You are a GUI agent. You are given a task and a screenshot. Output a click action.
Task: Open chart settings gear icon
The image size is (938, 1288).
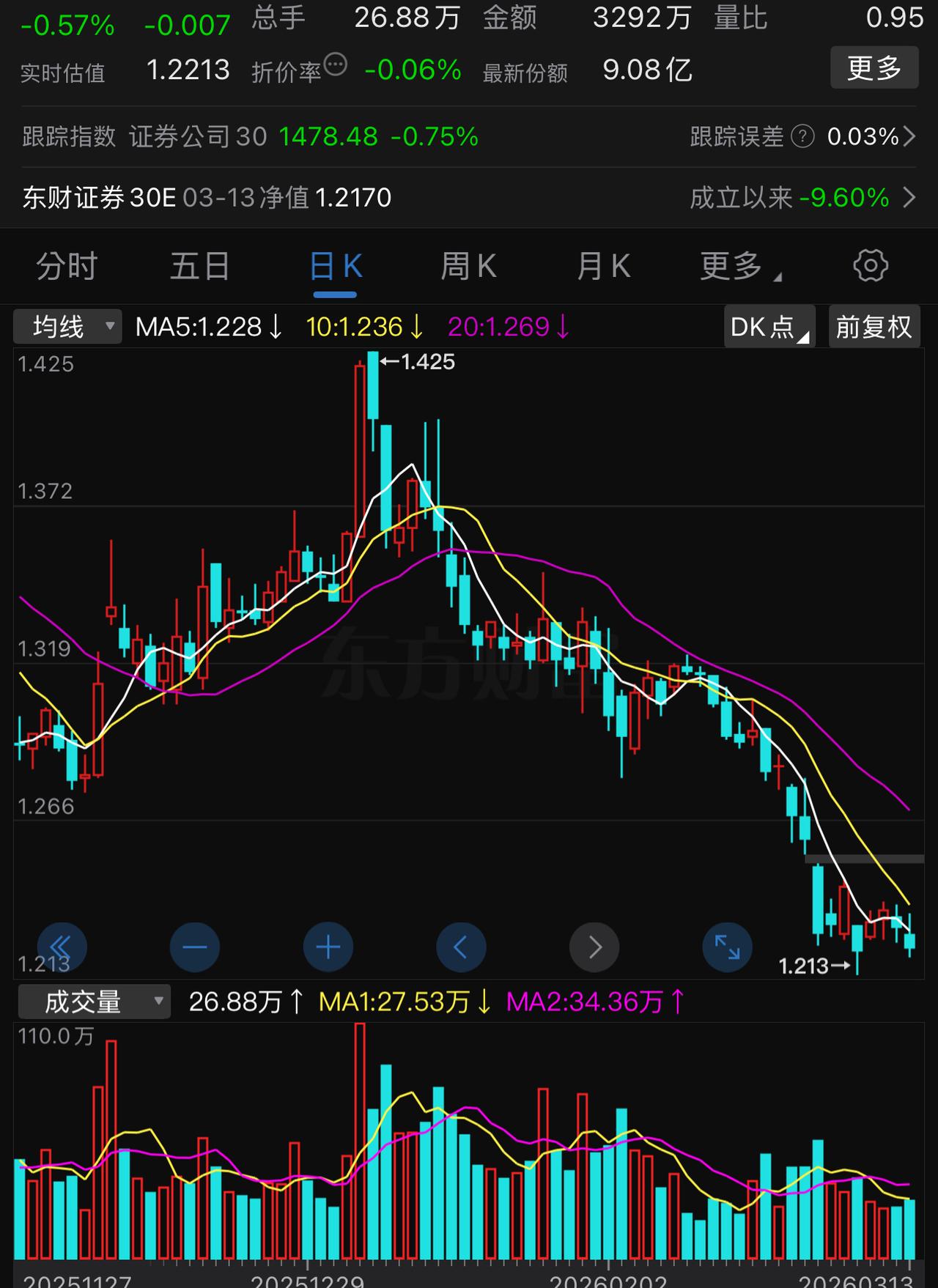[869, 266]
